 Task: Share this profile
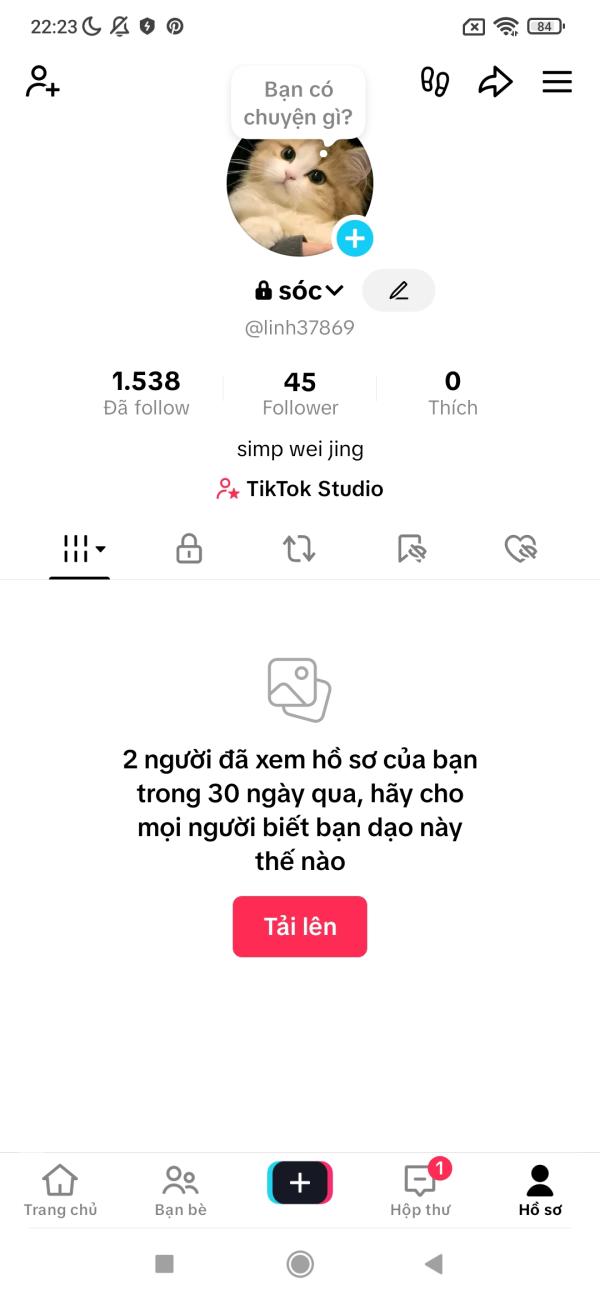click(x=495, y=82)
